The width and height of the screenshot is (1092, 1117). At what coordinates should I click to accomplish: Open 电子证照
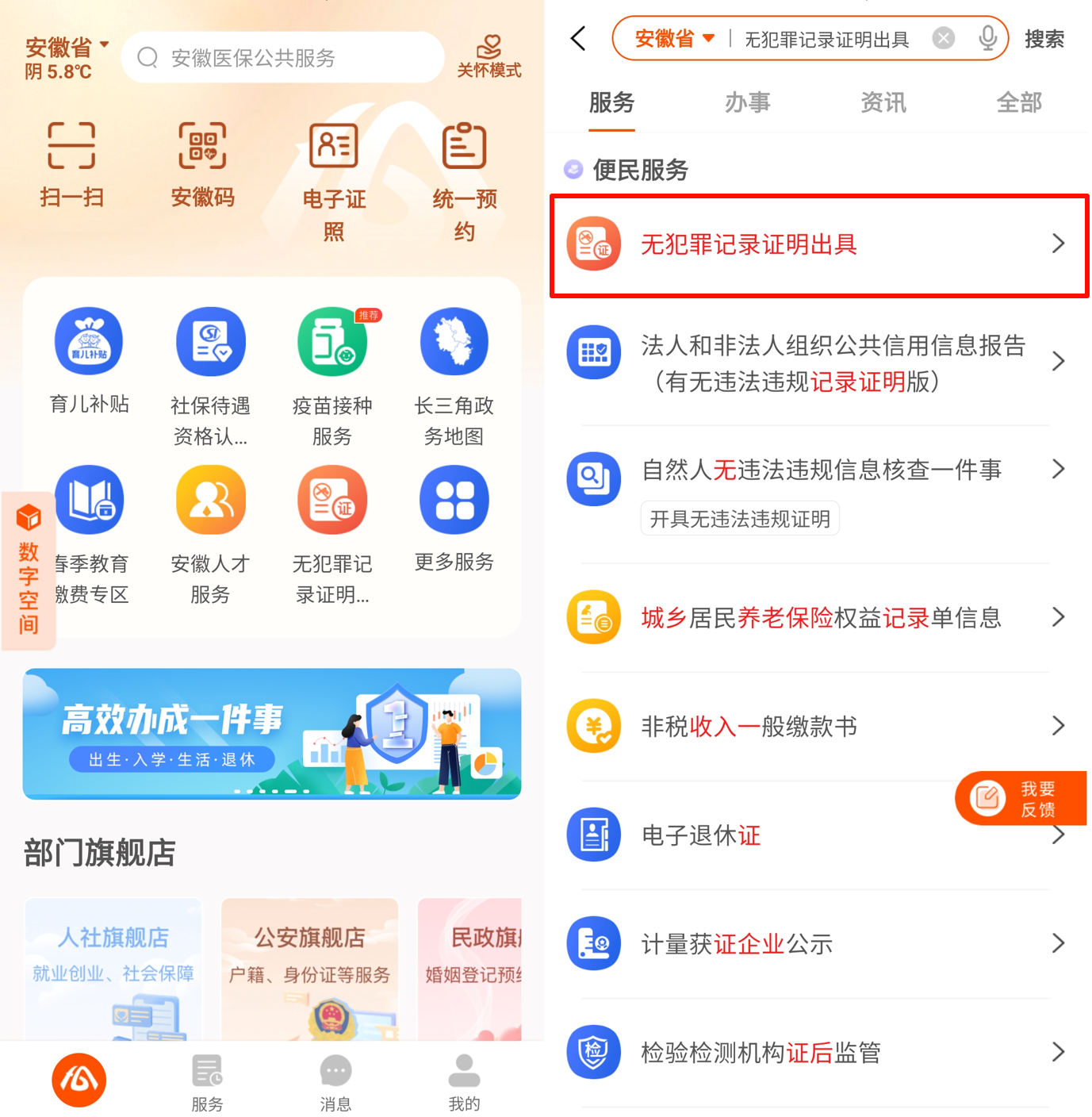click(333, 179)
